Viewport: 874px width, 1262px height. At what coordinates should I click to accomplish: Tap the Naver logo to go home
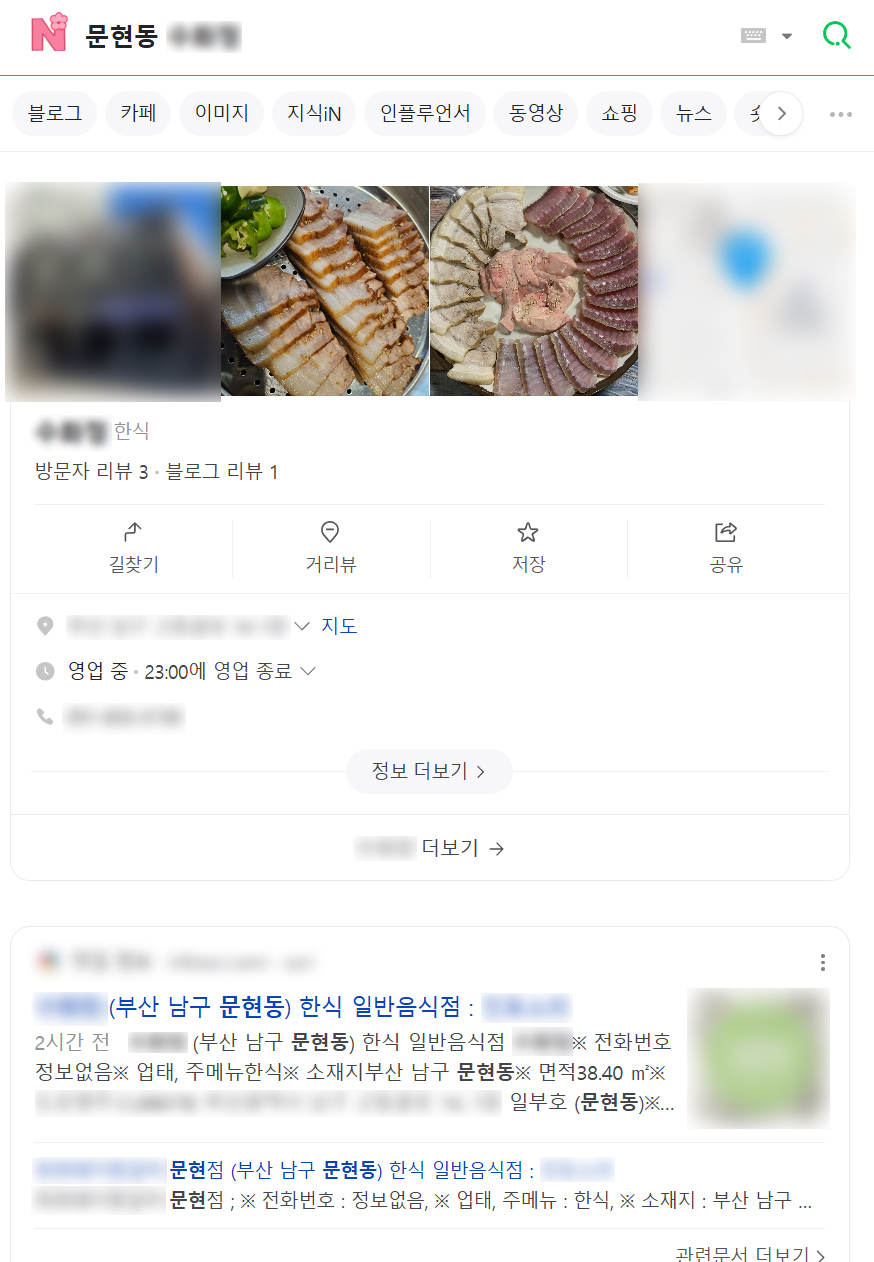48,33
